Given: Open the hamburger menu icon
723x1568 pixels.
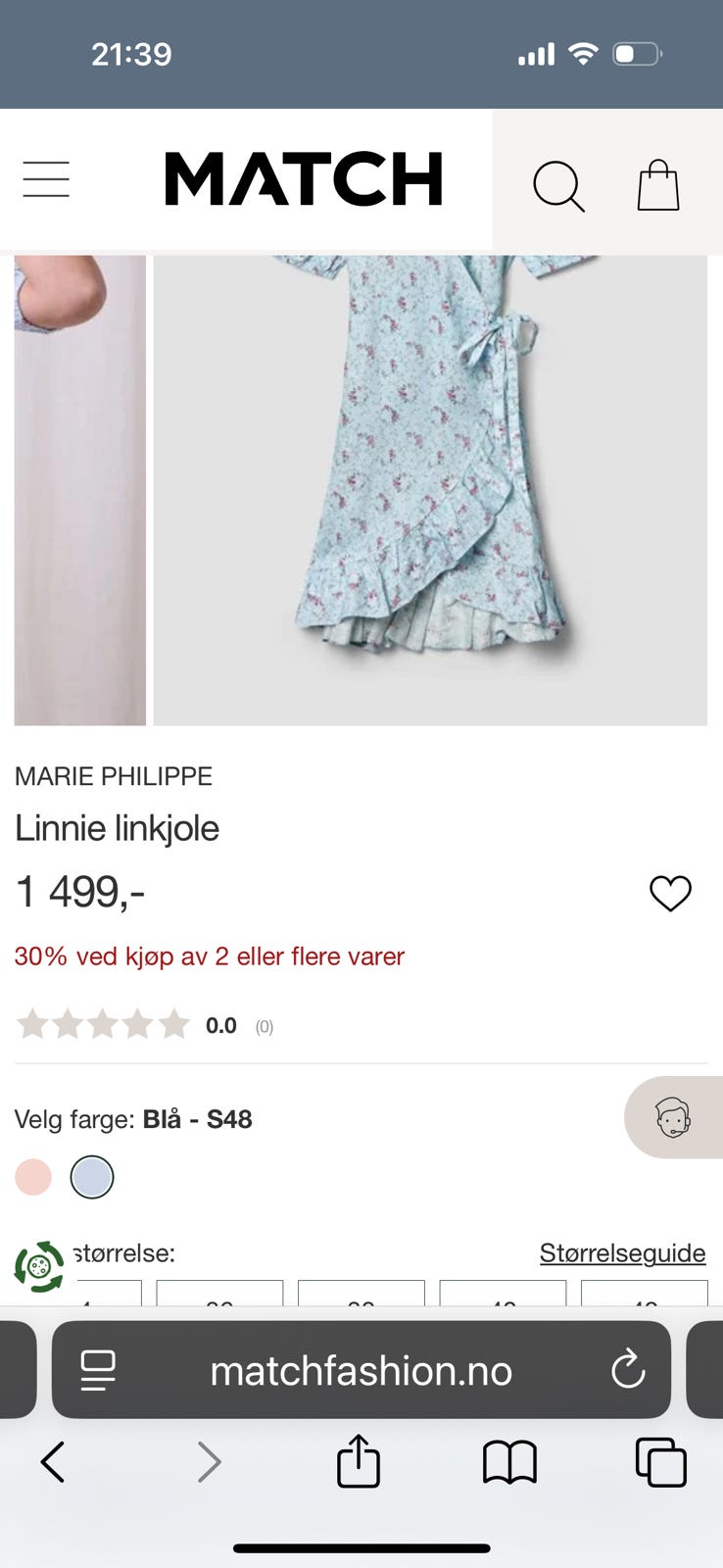Looking at the screenshot, I should pyautogui.click(x=45, y=180).
